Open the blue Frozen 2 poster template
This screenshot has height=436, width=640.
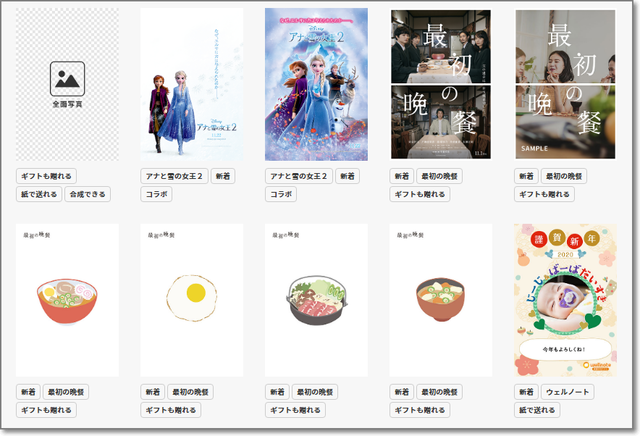coord(316,84)
